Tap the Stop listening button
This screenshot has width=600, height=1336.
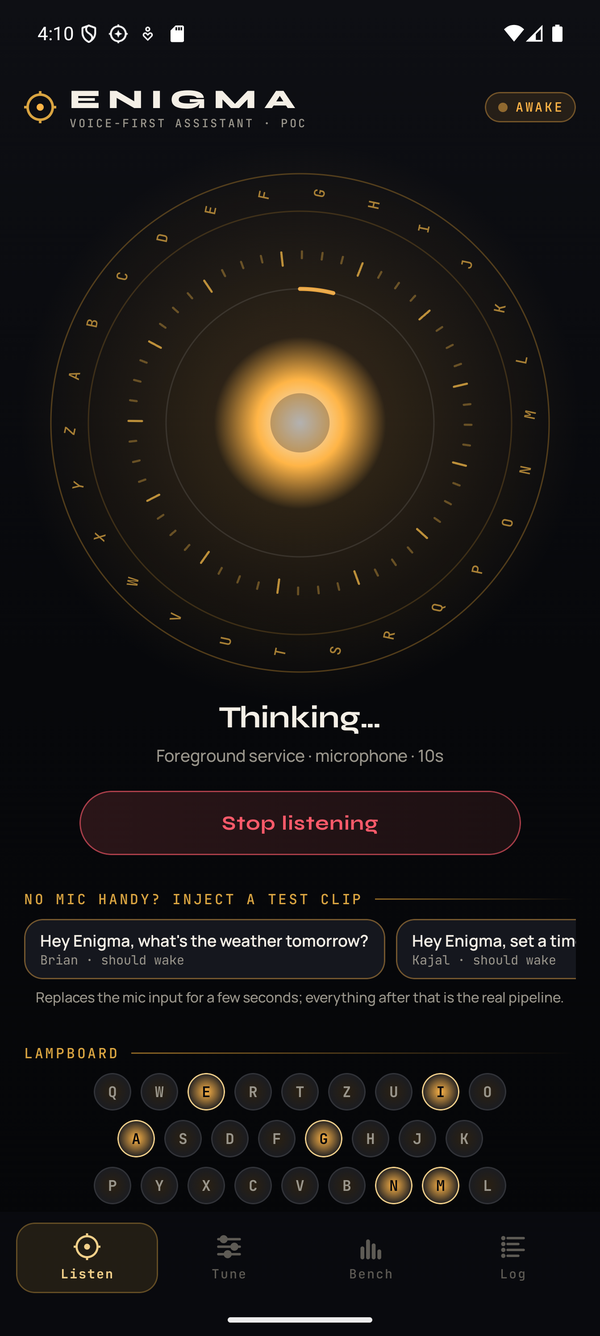coord(300,823)
